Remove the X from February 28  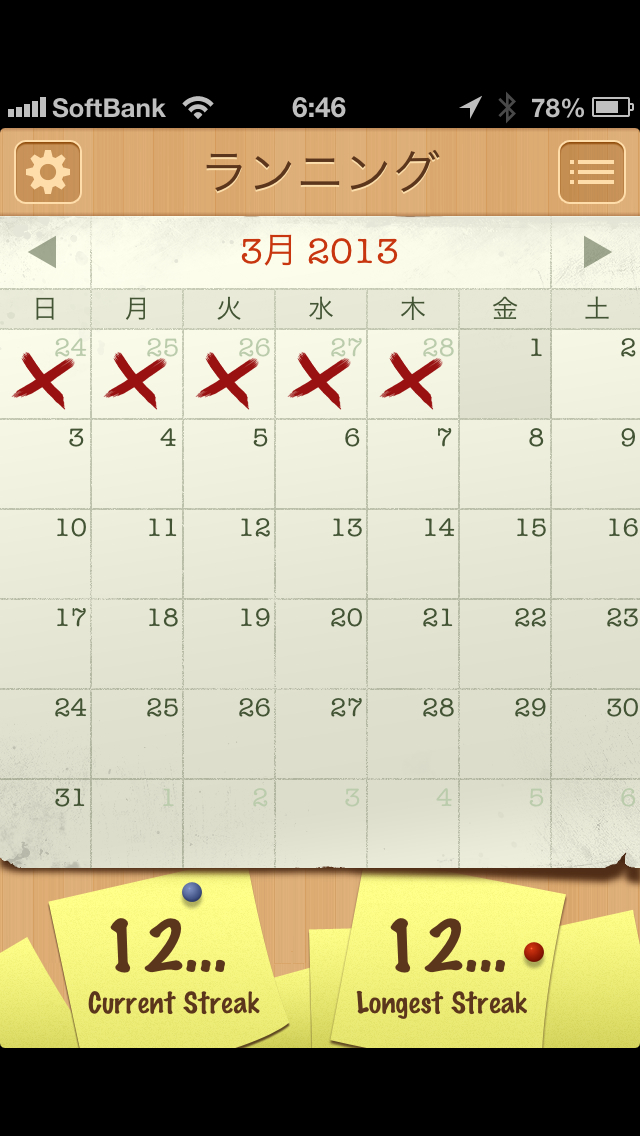[413, 375]
